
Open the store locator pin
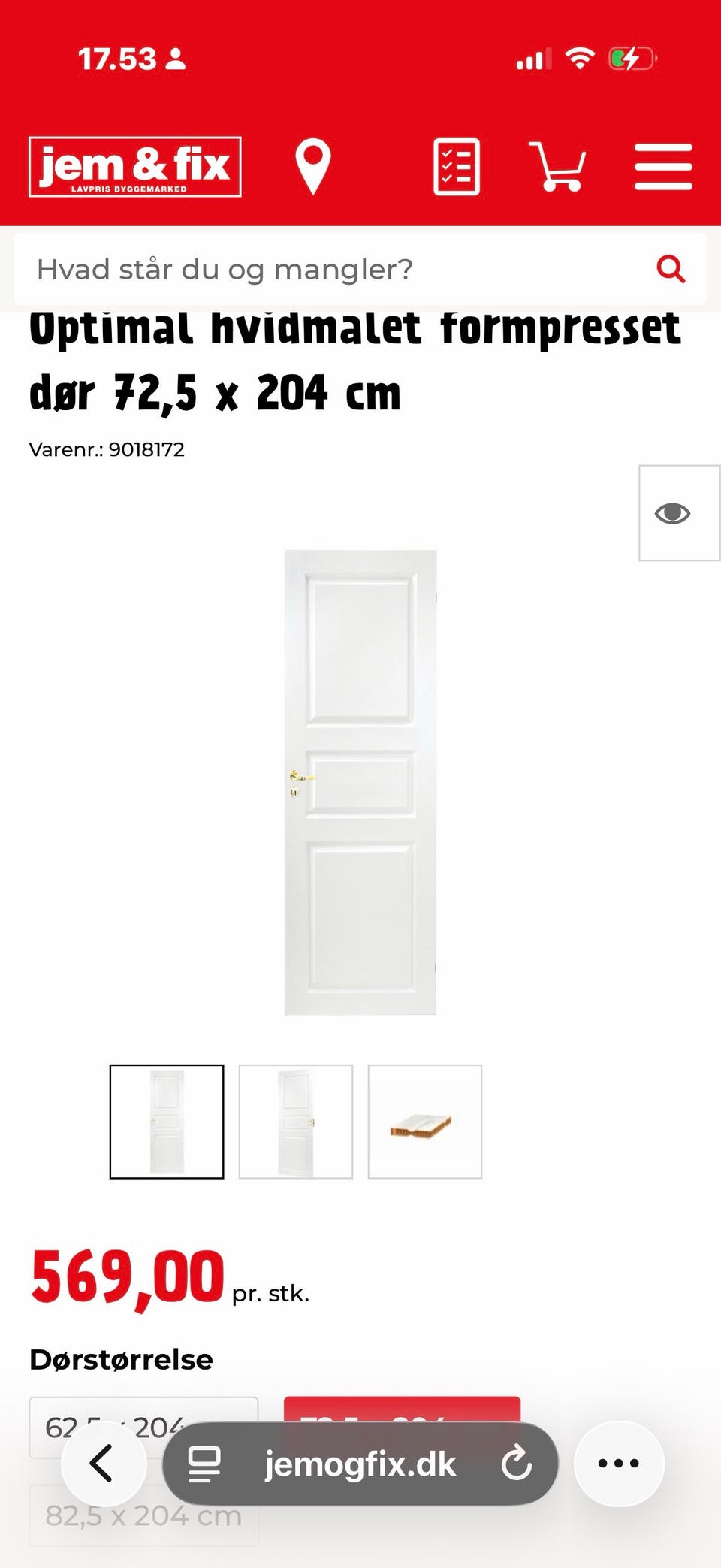click(x=312, y=167)
